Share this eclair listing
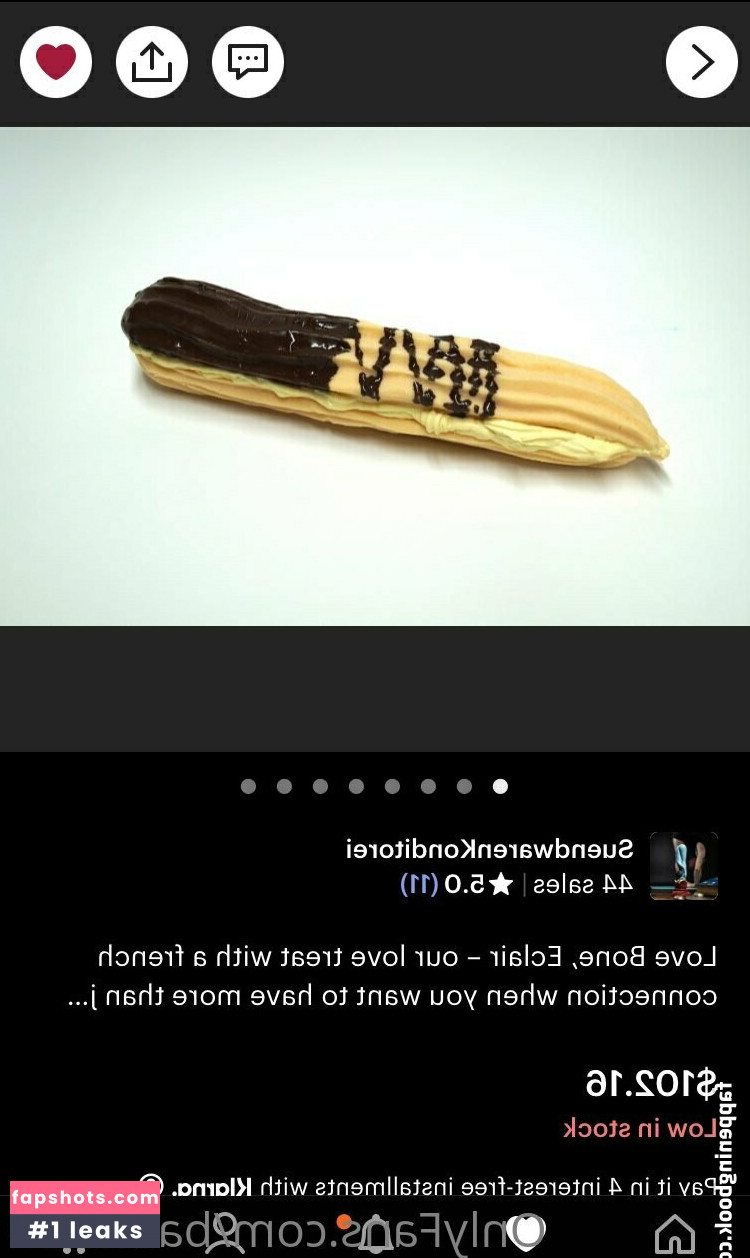The width and height of the screenshot is (750, 1258). 152,62
